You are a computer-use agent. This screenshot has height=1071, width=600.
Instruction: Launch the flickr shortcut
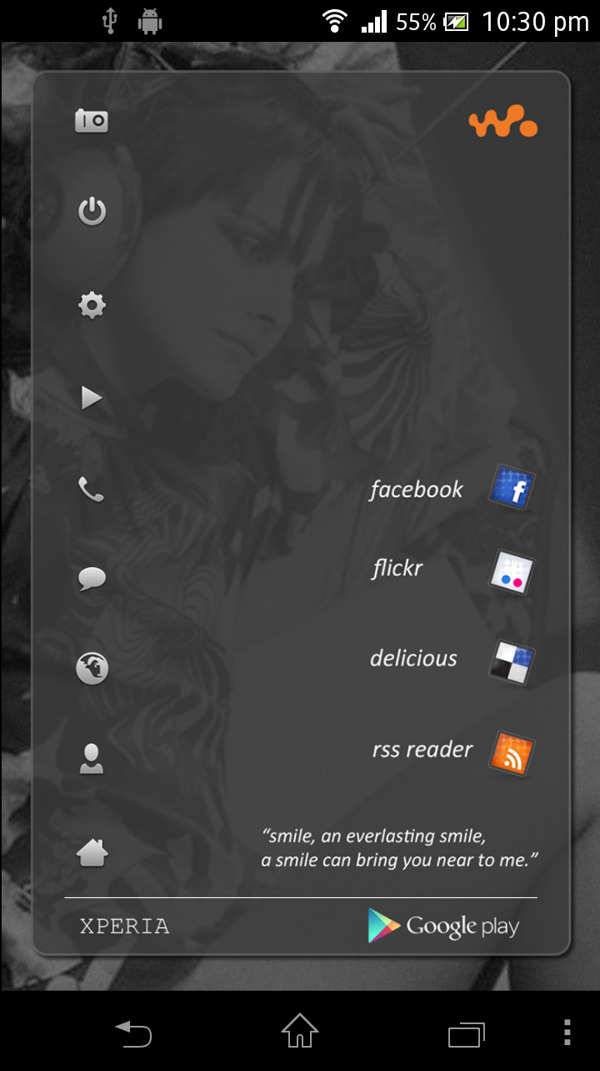[512, 574]
